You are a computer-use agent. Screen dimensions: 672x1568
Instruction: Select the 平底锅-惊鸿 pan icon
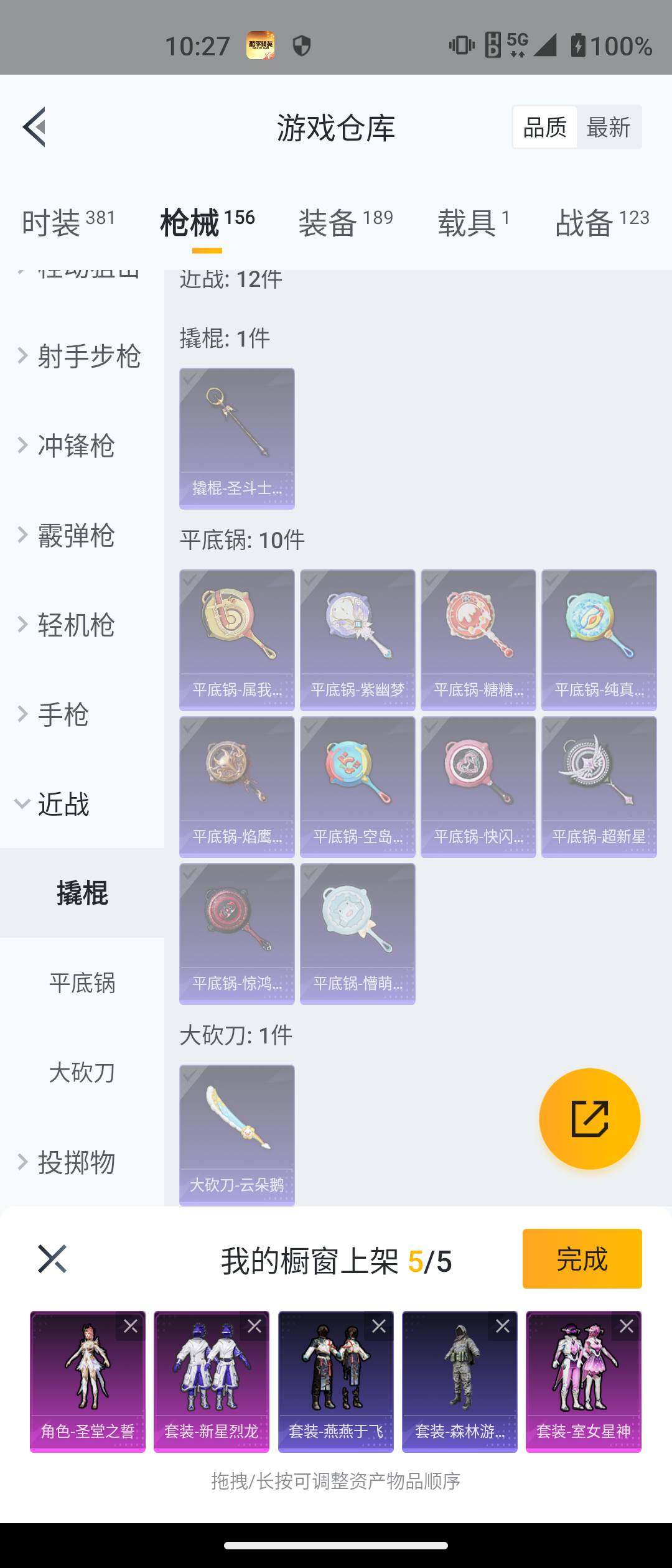(x=236, y=927)
